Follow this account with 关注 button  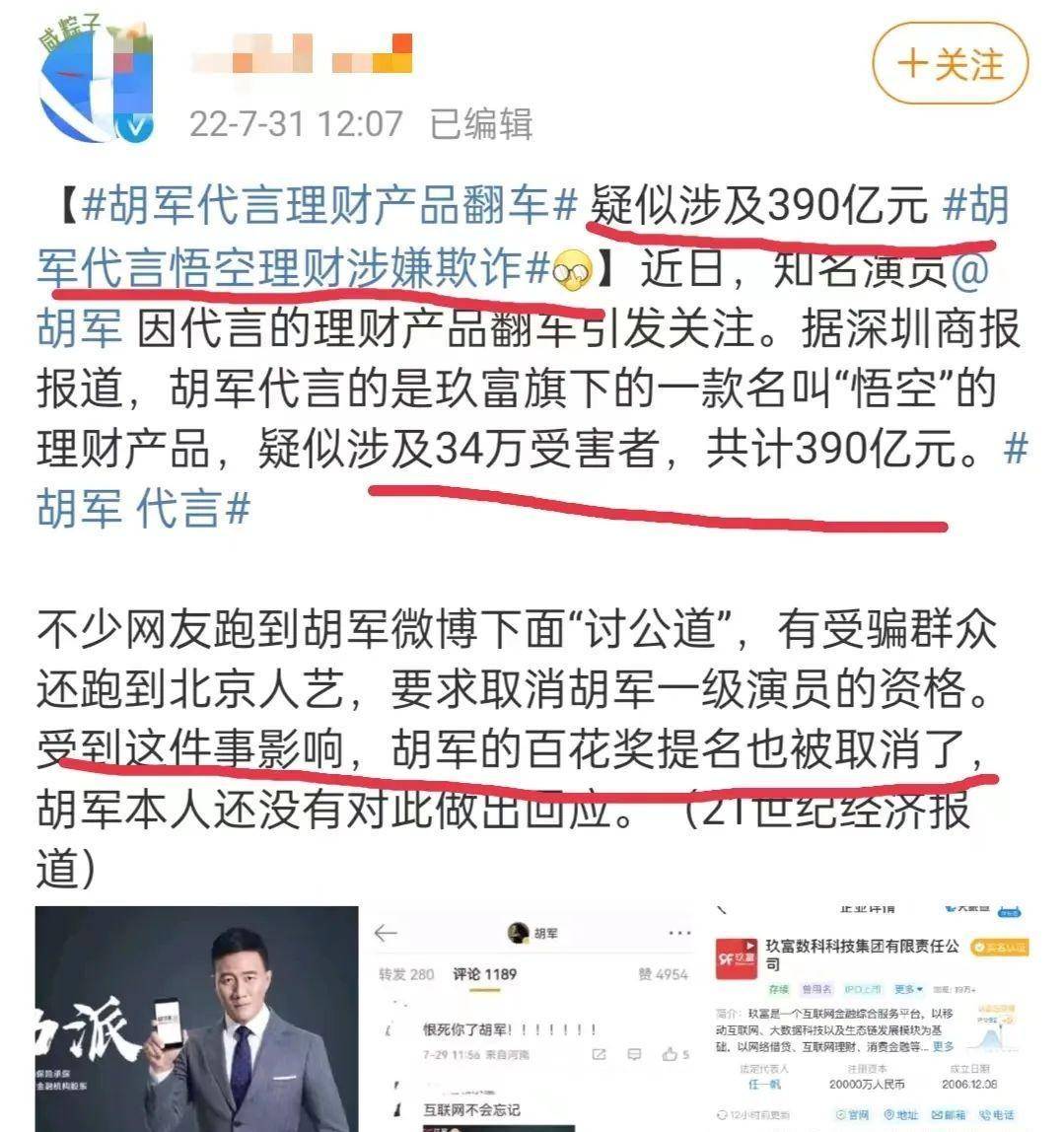(951, 65)
